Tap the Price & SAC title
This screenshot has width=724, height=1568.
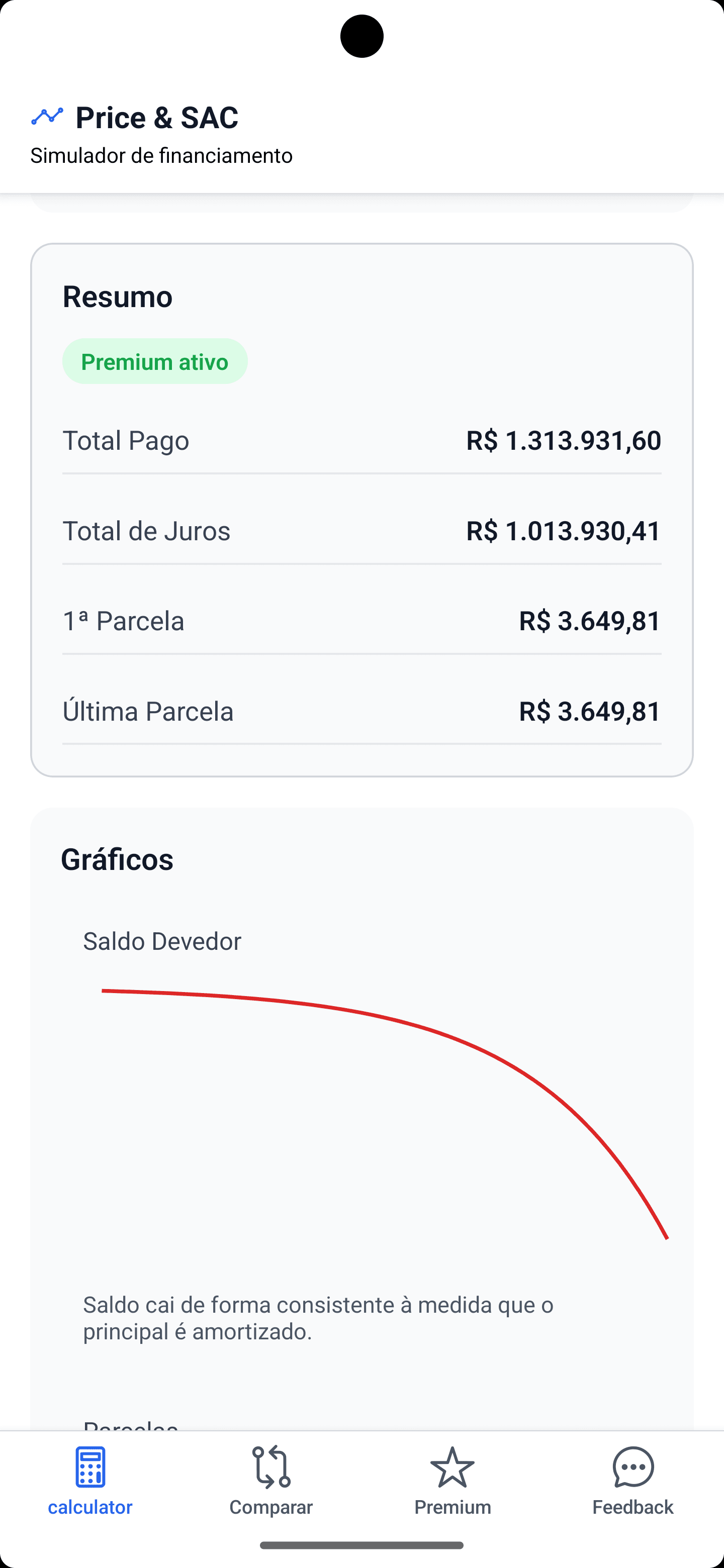[156, 118]
